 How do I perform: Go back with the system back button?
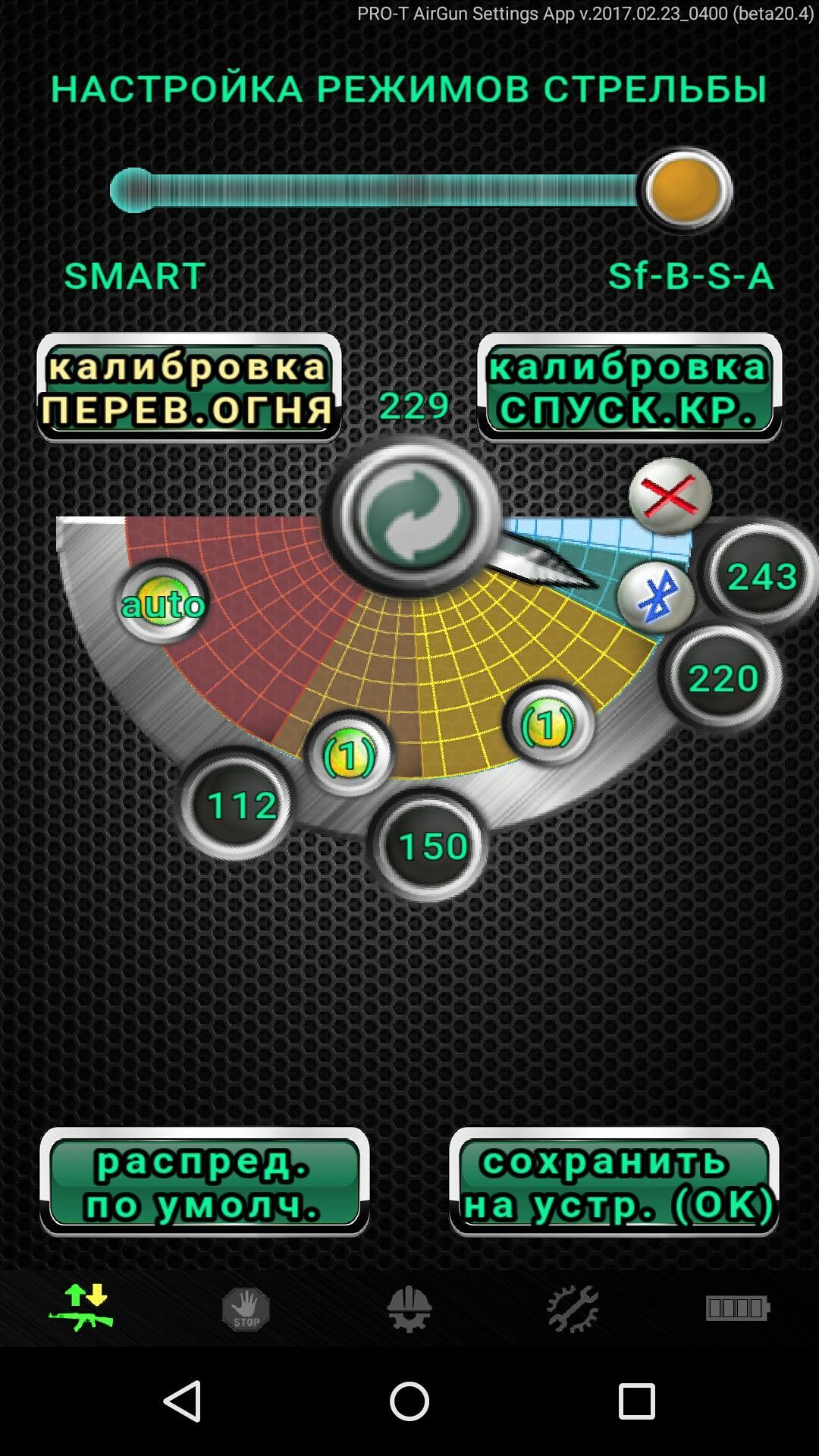(x=182, y=1401)
